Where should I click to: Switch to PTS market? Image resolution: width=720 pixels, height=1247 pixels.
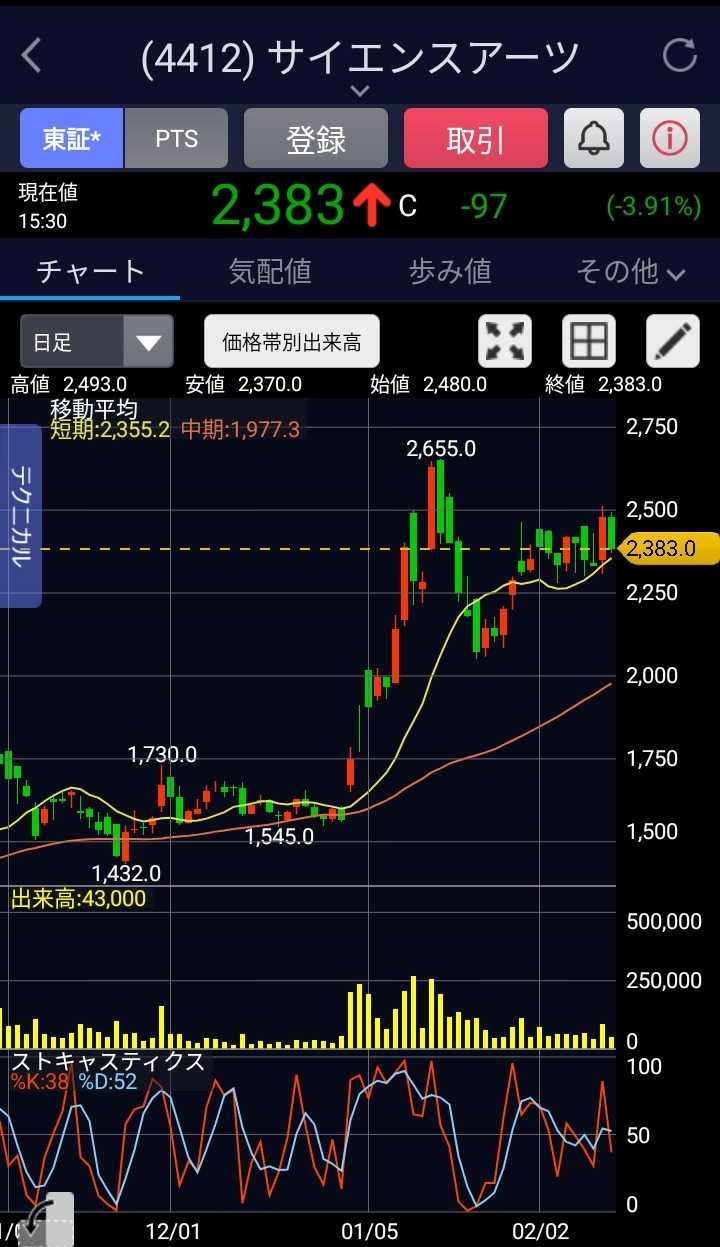(177, 138)
